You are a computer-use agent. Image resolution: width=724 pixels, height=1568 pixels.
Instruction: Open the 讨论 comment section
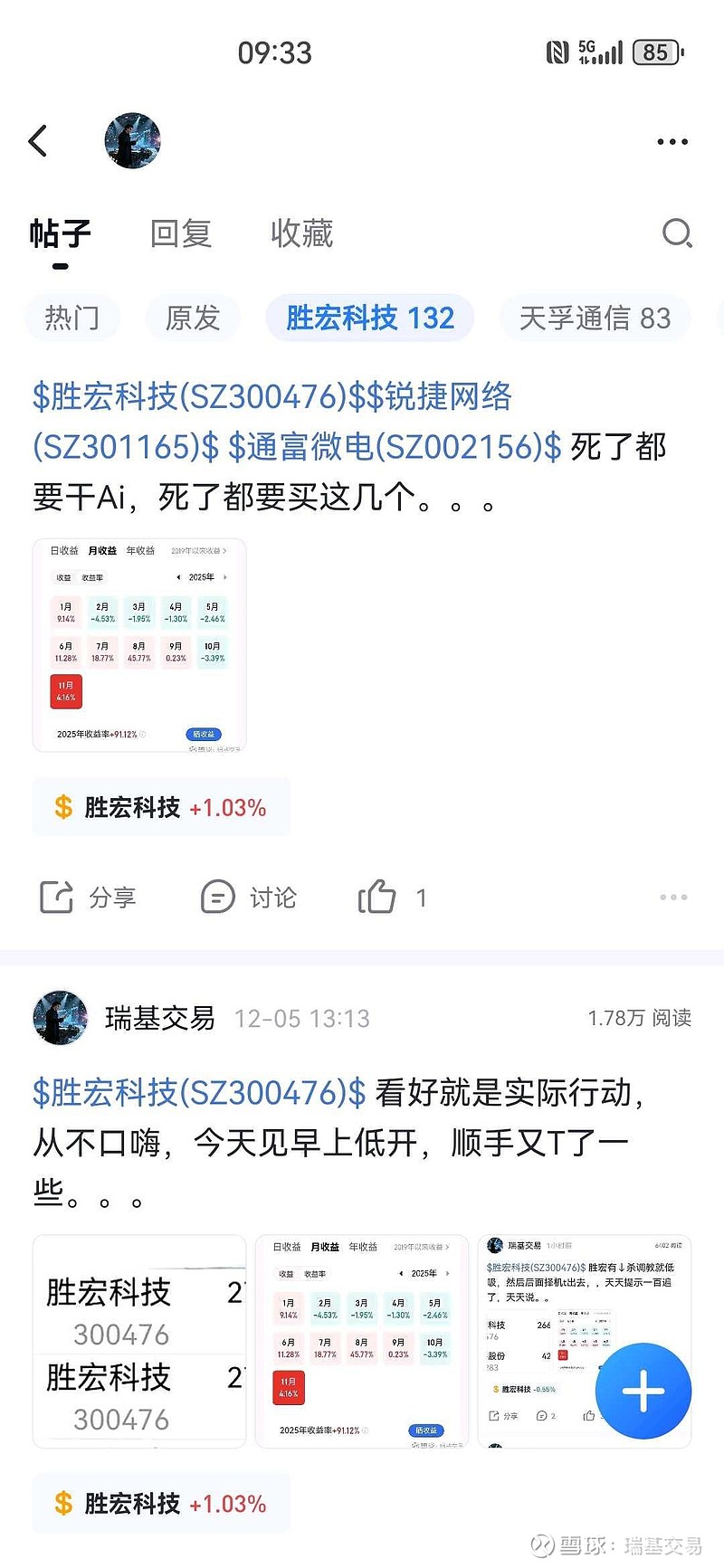pos(248,897)
